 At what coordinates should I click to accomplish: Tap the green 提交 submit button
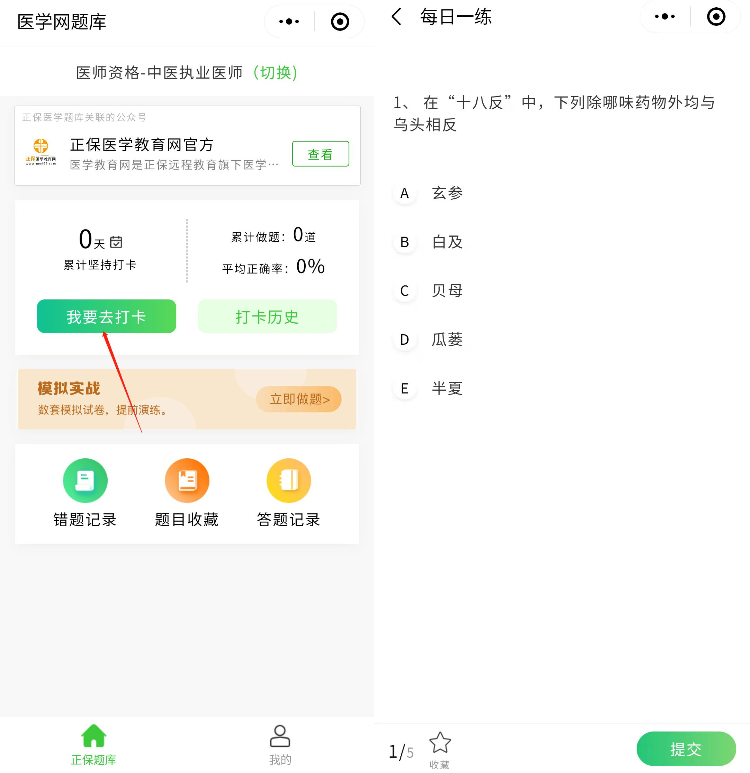686,748
